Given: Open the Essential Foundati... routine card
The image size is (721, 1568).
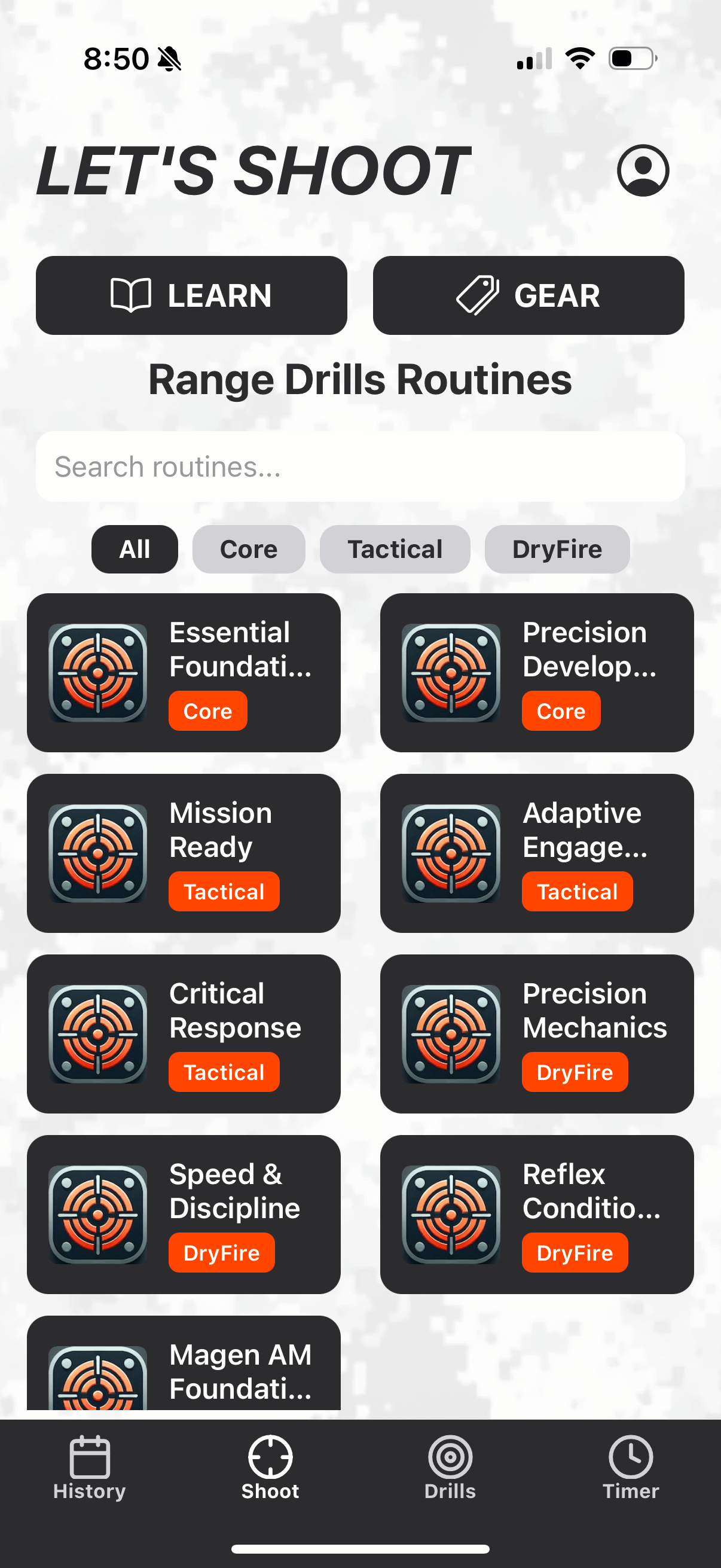Looking at the screenshot, I should click(x=184, y=673).
